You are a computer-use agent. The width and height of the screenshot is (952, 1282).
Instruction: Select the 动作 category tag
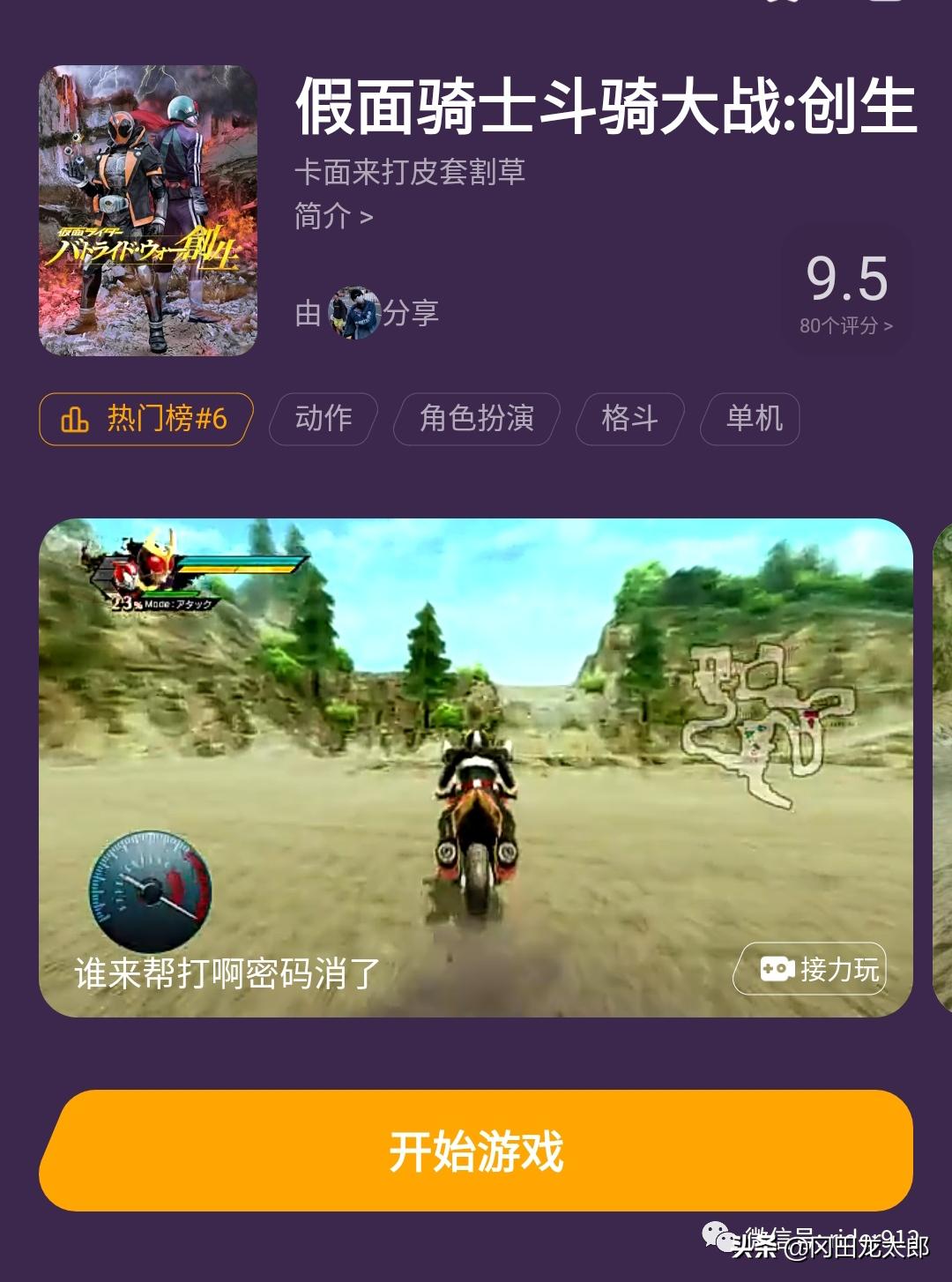(322, 420)
